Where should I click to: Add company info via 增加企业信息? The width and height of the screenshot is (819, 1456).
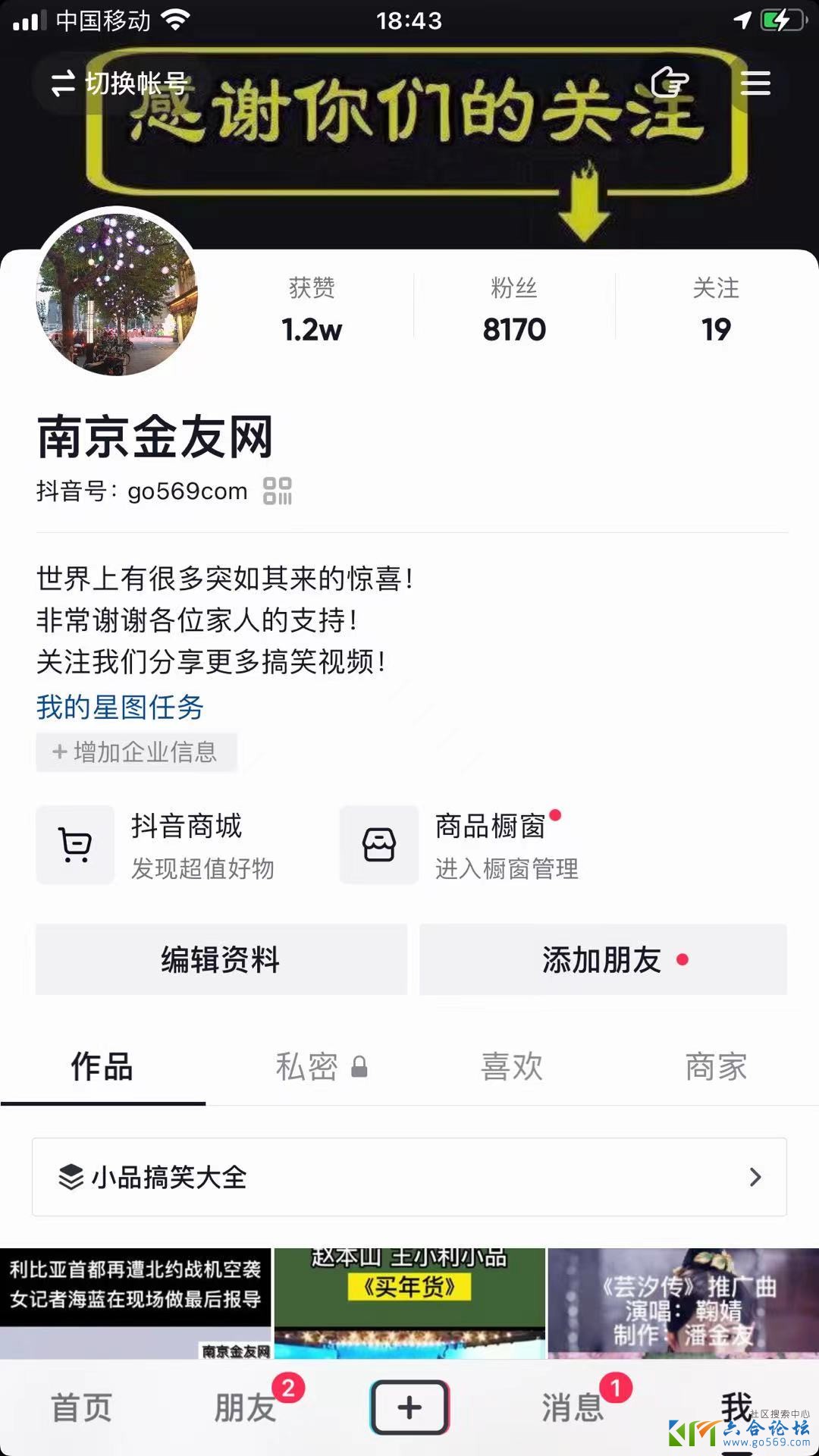[136, 752]
